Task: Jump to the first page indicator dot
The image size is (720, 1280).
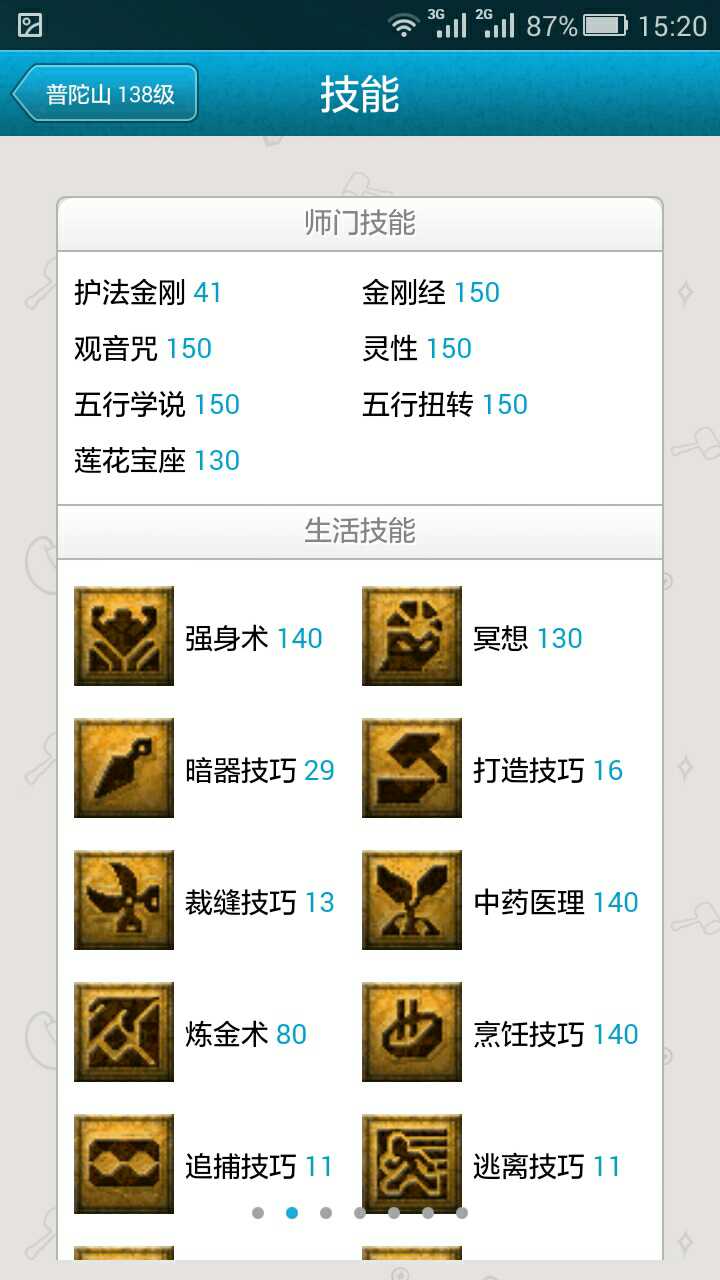Action: [258, 1213]
